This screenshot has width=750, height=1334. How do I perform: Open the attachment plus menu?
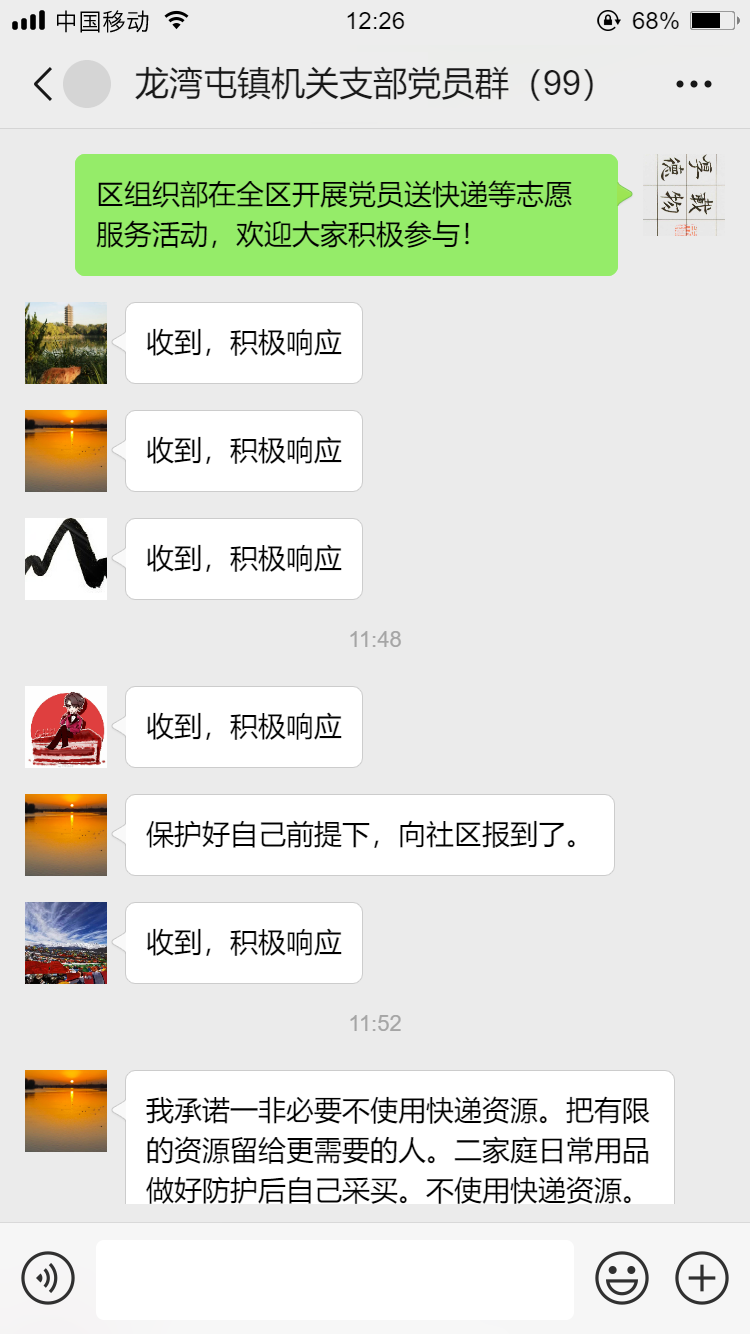[x=701, y=1278]
